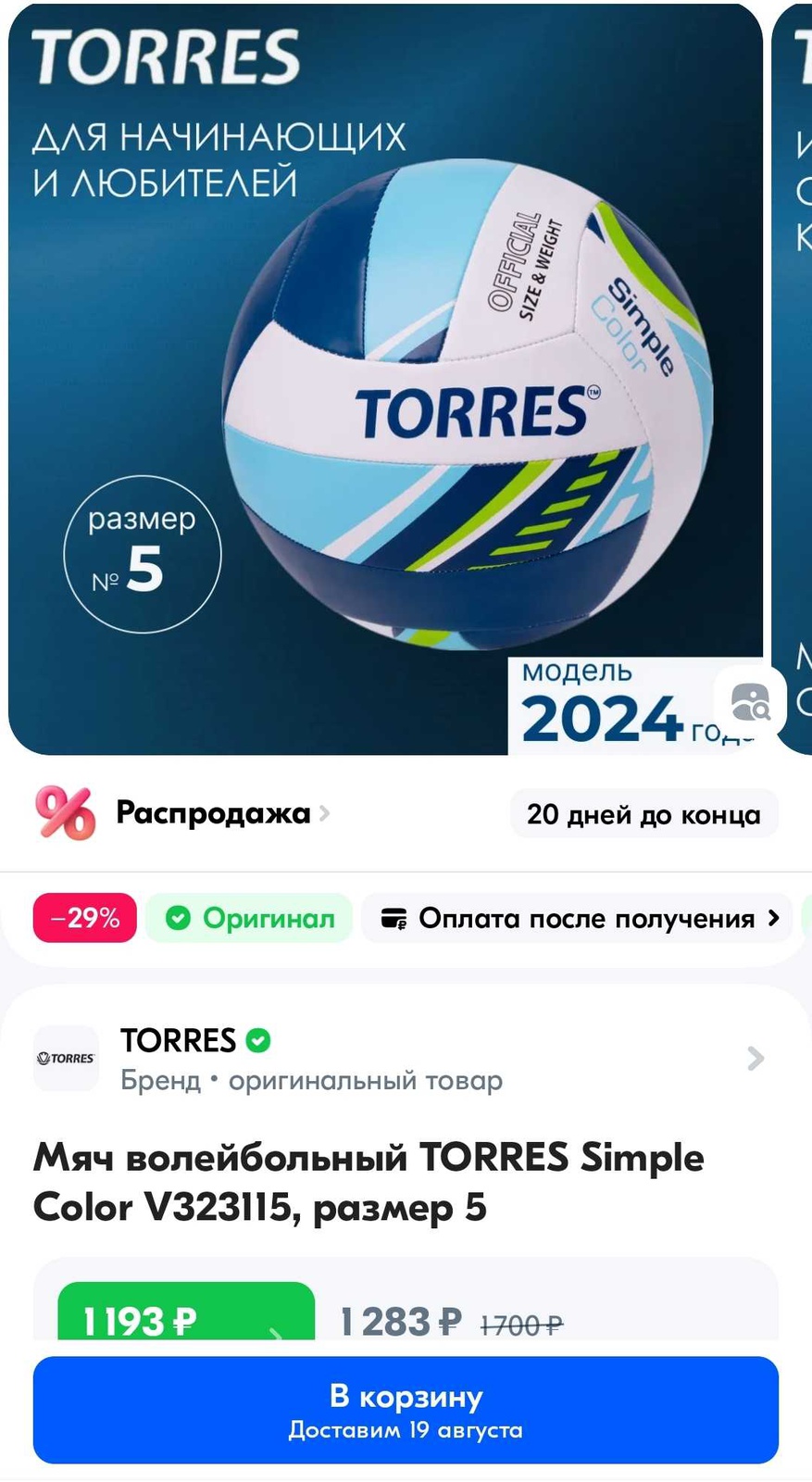Image resolution: width=812 pixels, height=1482 pixels.
Task: Tap the image search icon on the photo
Action: 750,702
